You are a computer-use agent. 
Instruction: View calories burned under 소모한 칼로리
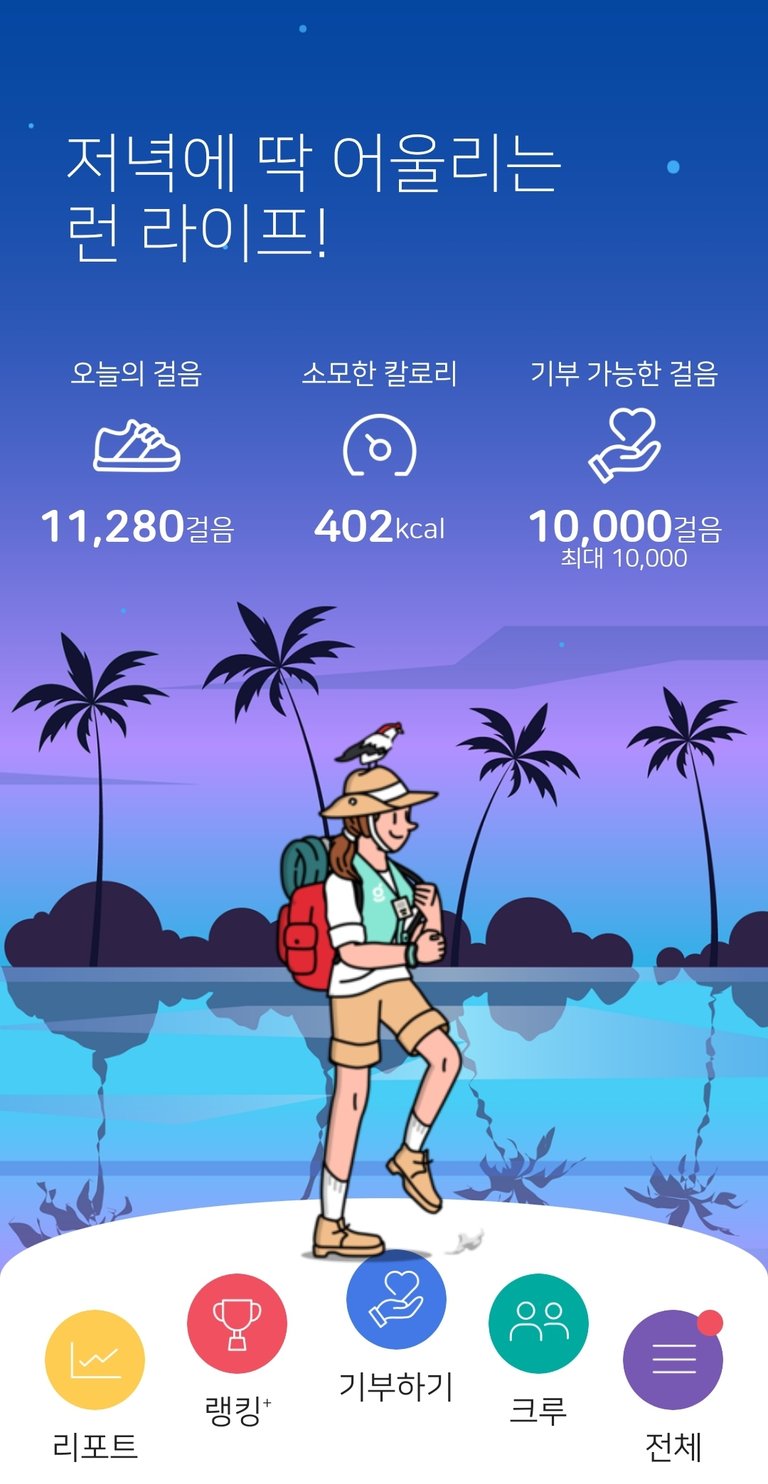[x=380, y=526]
